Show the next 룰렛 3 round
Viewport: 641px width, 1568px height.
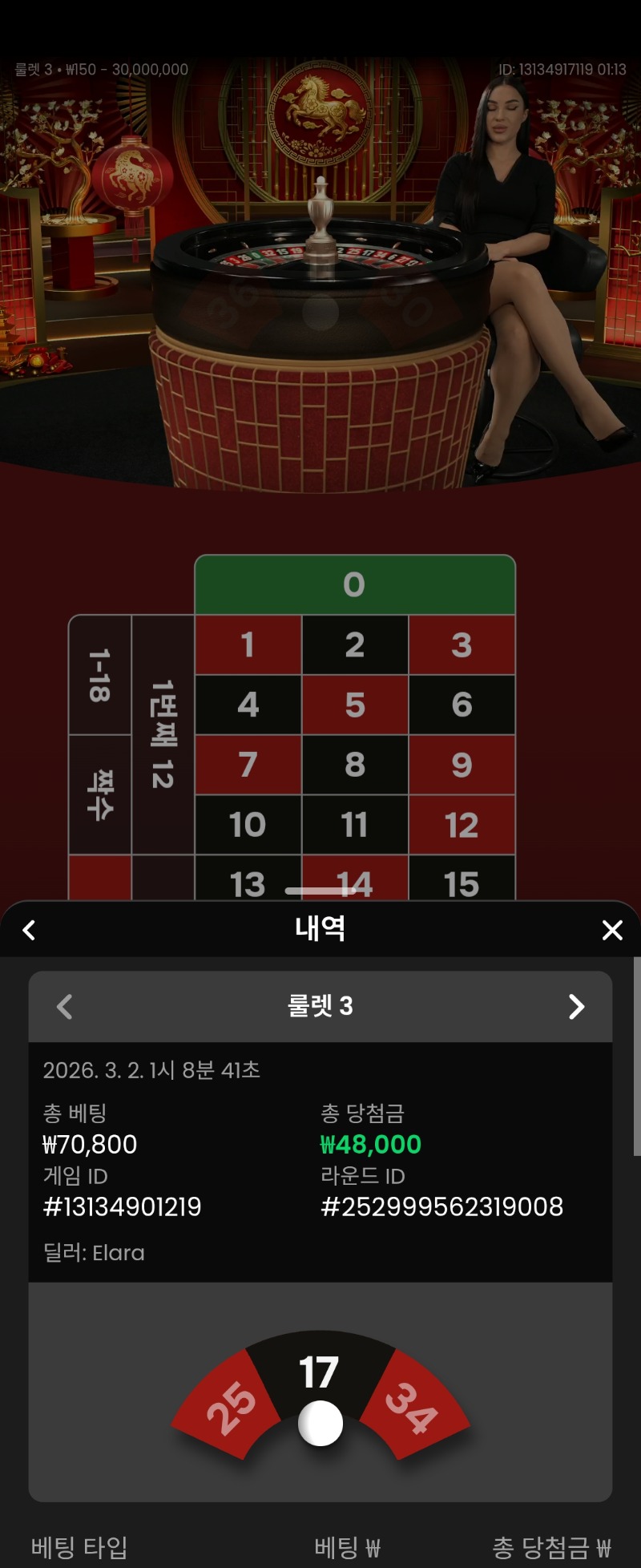click(x=576, y=1006)
